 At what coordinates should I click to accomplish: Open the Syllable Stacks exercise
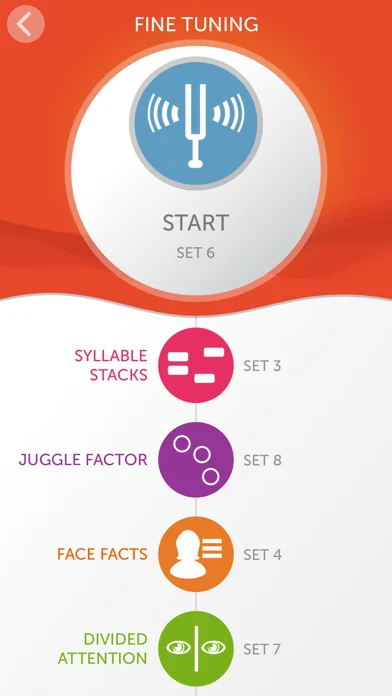pyautogui.click(x=196, y=365)
